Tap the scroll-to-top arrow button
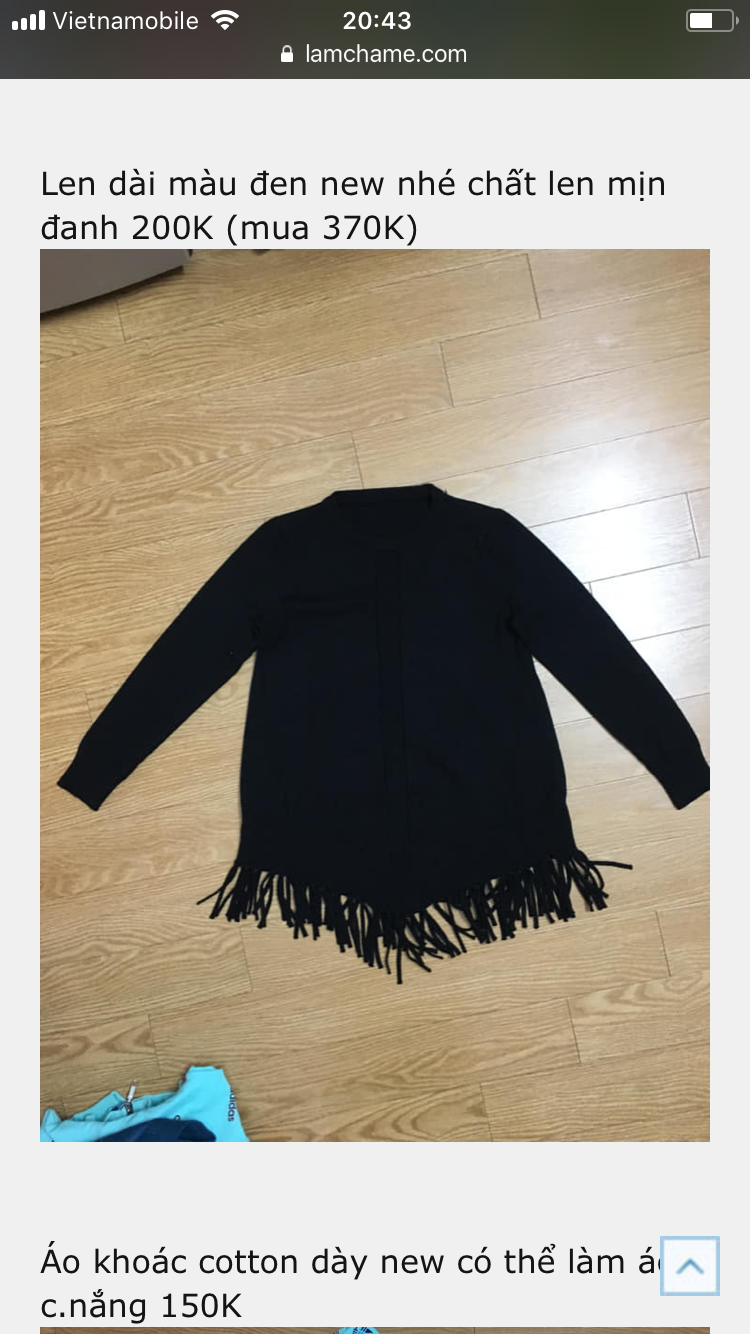750x1334 pixels. coord(690,1266)
